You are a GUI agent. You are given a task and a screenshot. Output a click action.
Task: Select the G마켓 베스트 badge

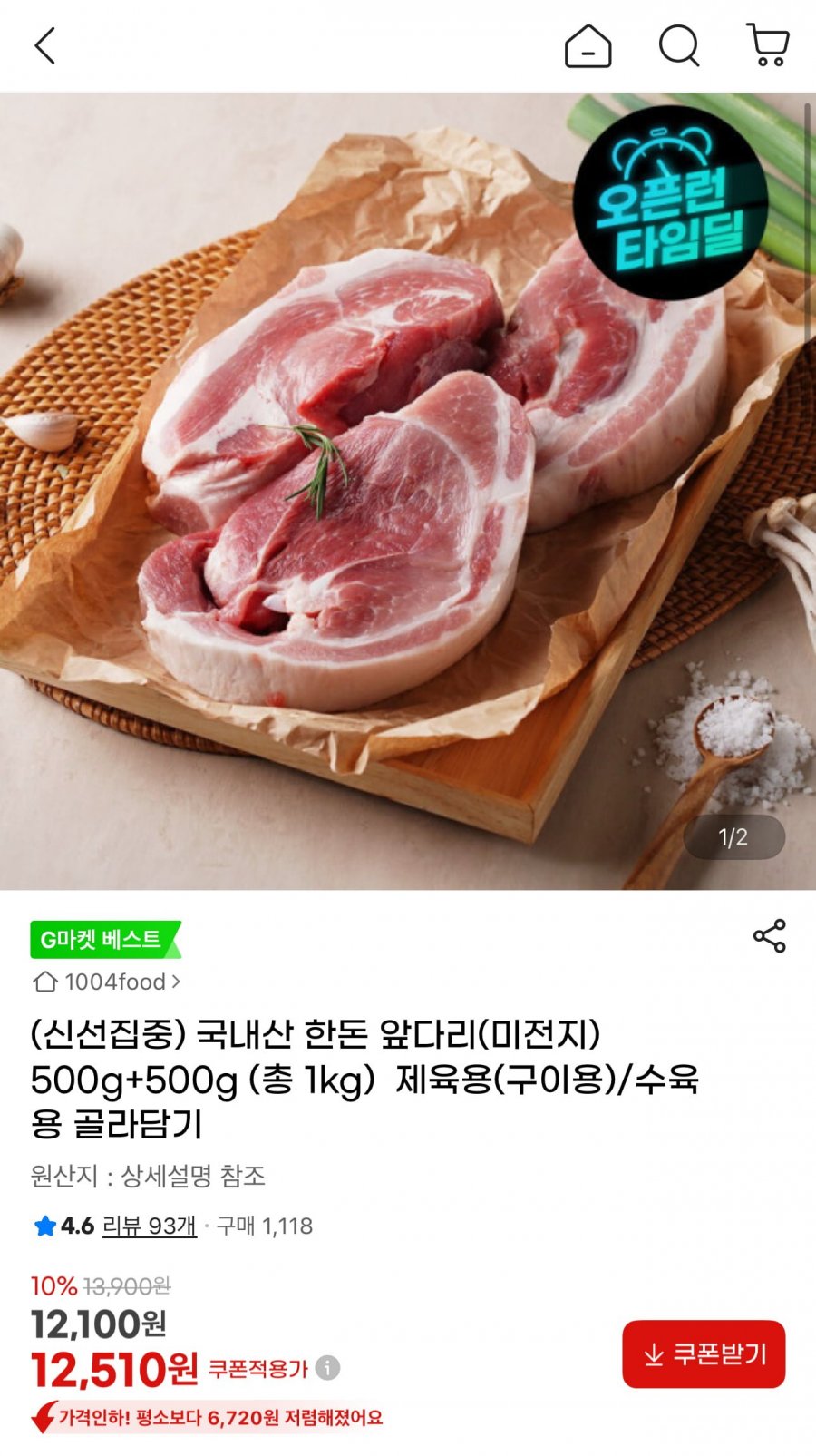(x=106, y=938)
